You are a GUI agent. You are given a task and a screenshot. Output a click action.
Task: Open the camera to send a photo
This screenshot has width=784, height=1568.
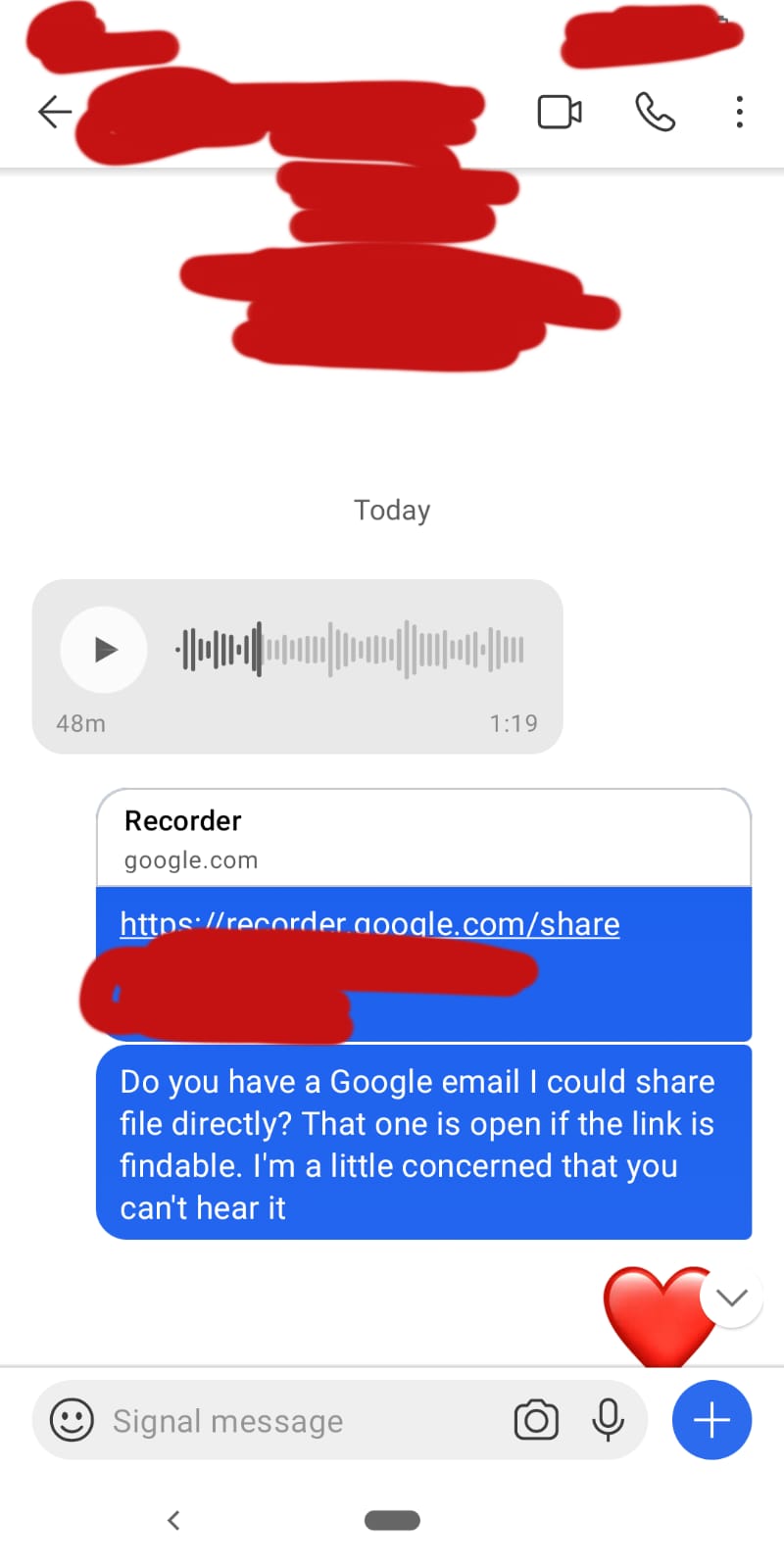536,1420
